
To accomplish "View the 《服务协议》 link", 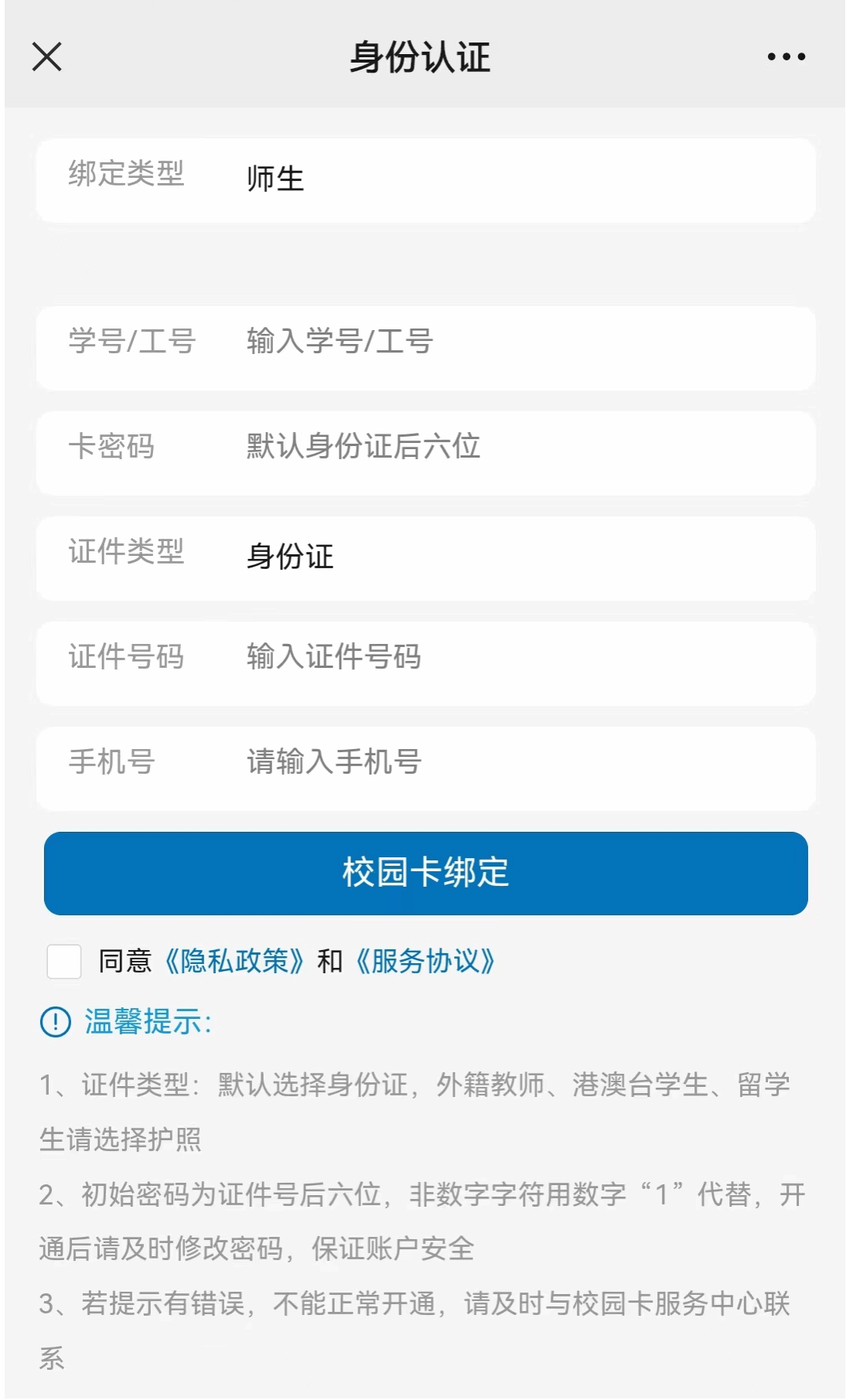I will coord(425,962).
